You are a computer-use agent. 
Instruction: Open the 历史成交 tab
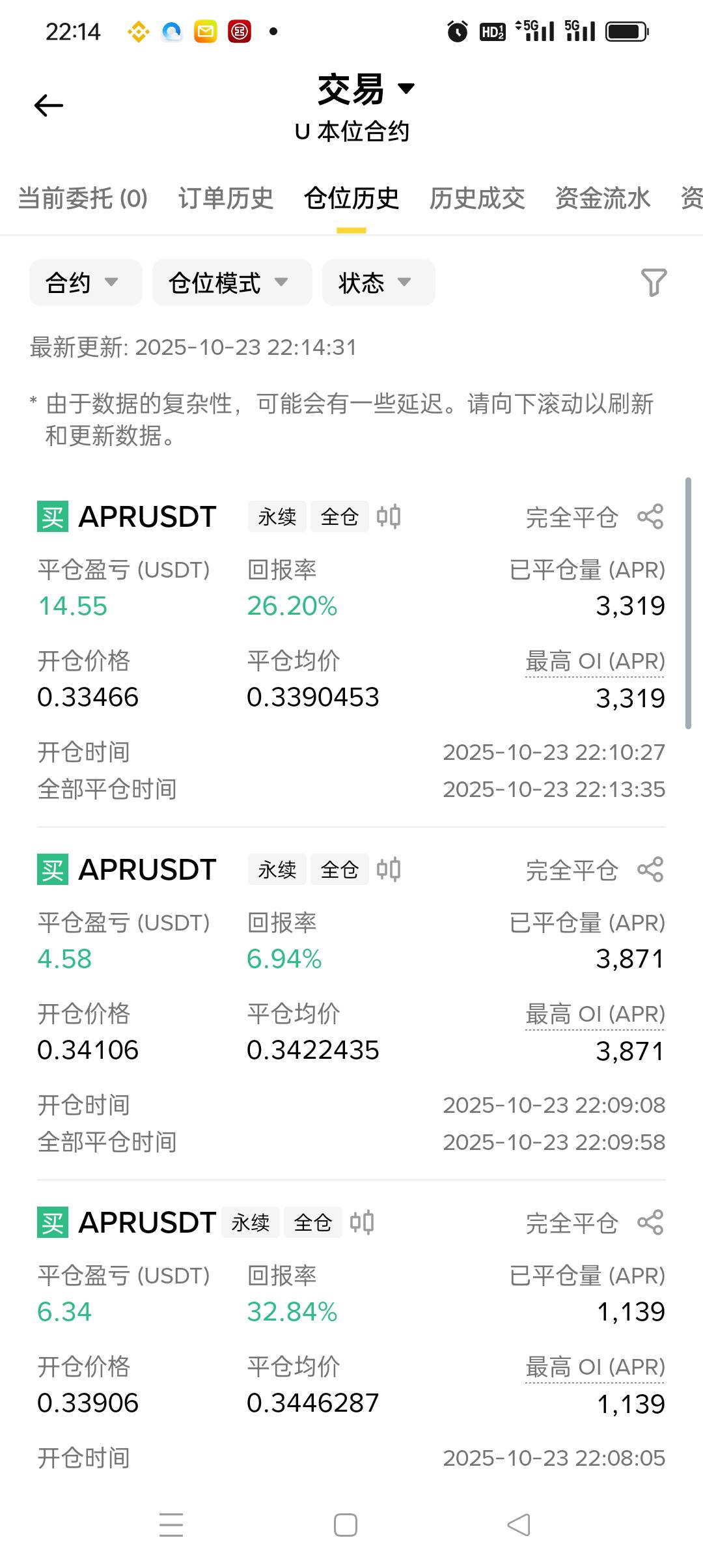tap(476, 199)
